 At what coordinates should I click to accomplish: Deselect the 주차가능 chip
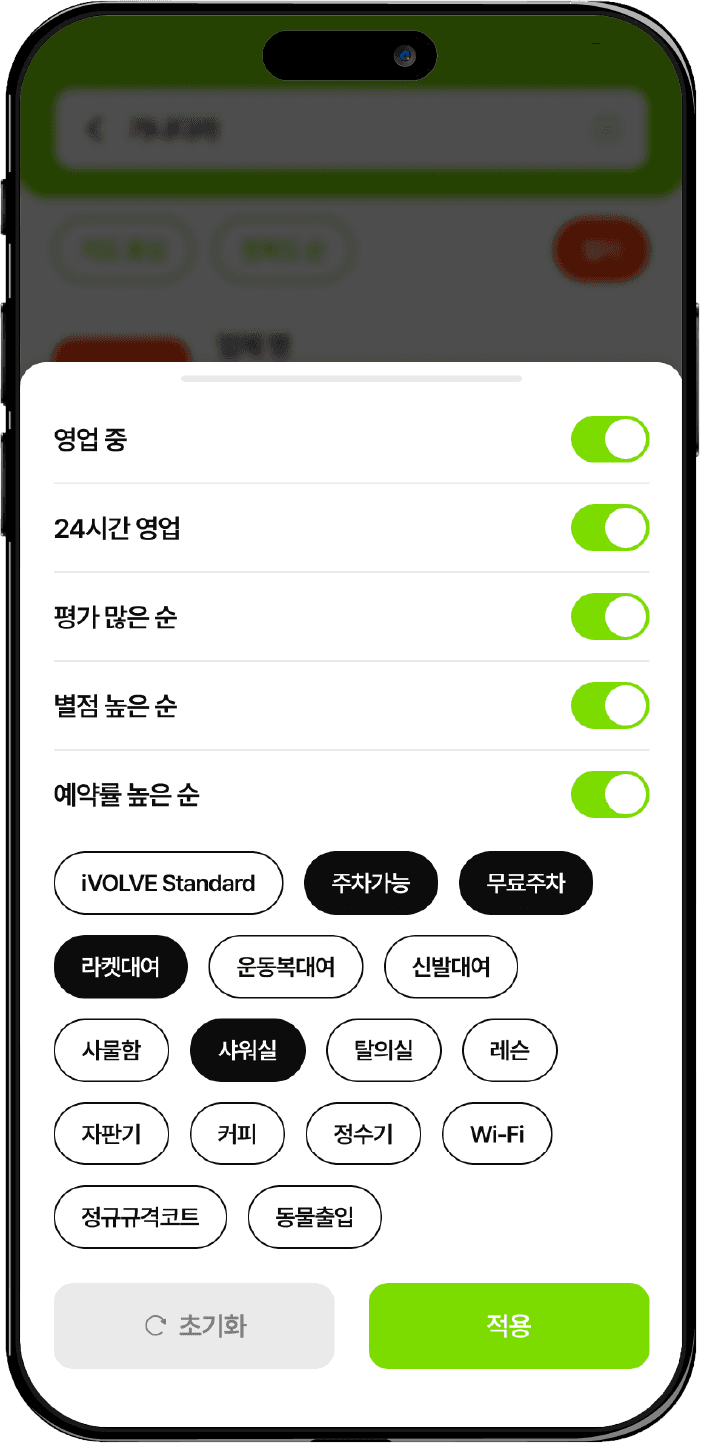tap(371, 883)
